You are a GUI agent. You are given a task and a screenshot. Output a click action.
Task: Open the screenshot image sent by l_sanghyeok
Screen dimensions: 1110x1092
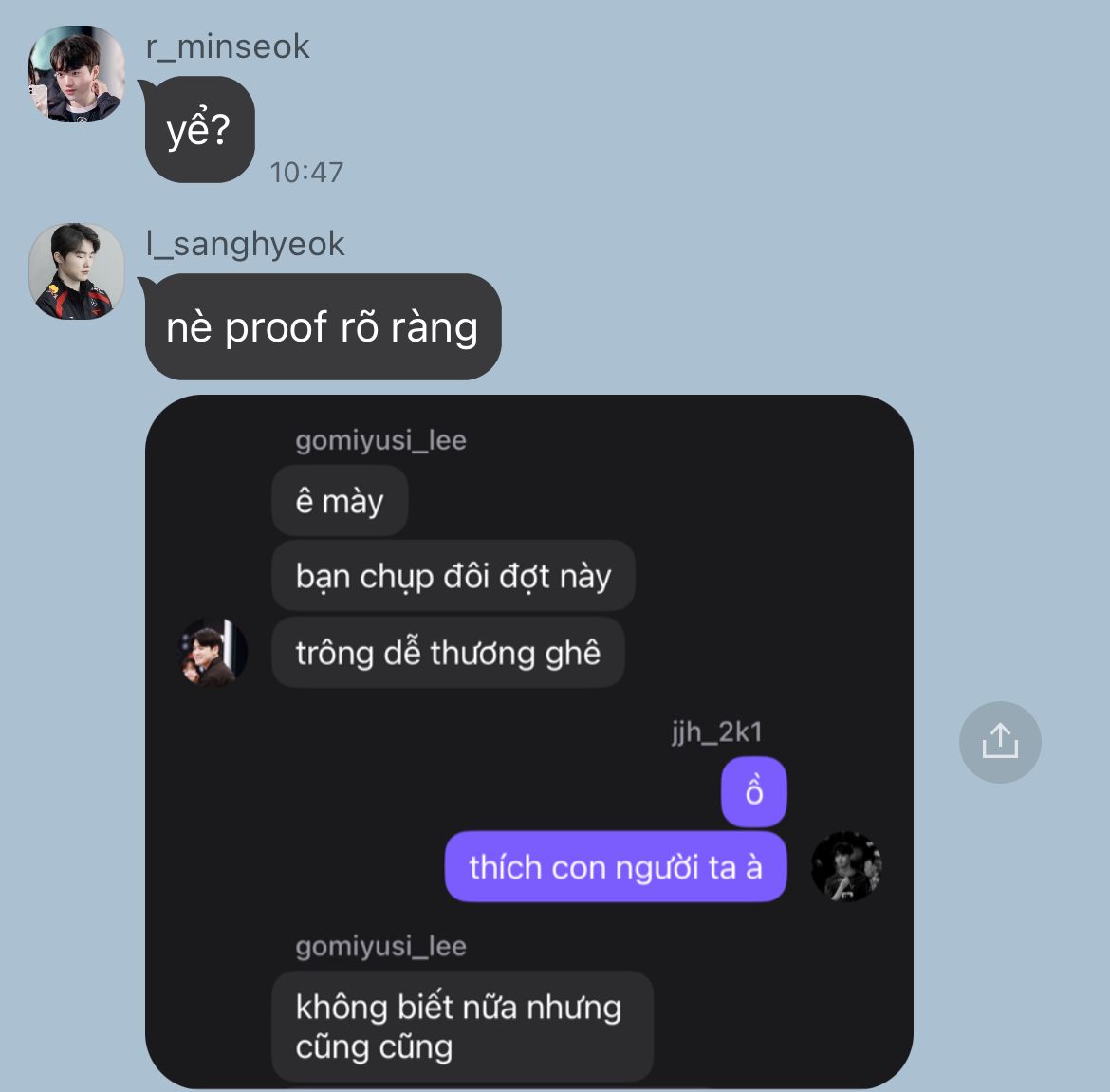528,740
